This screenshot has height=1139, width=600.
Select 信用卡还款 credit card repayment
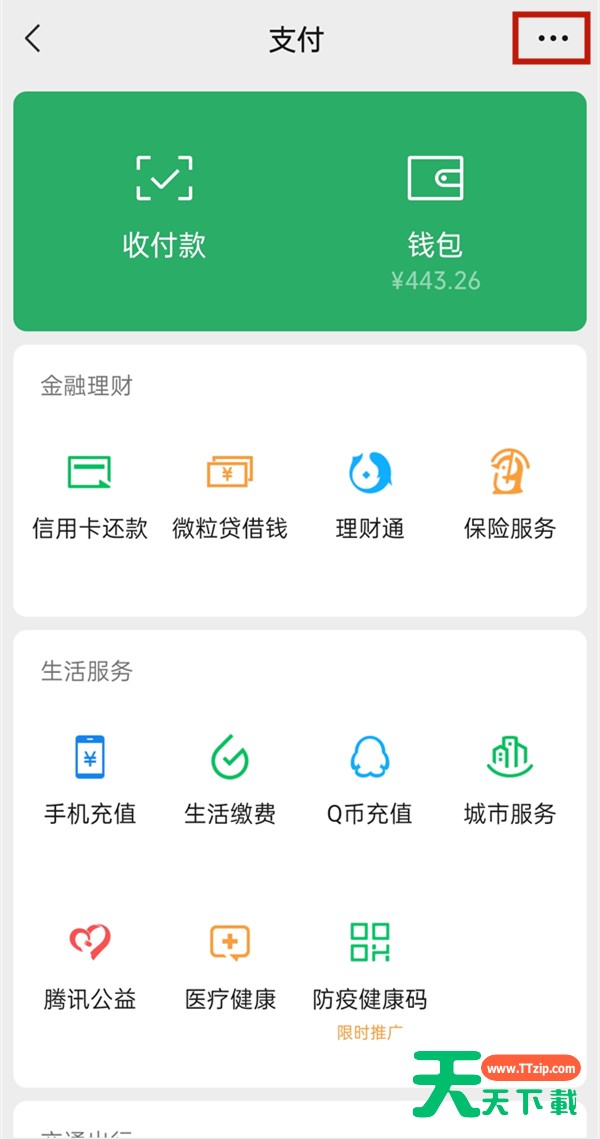point(89,496)
